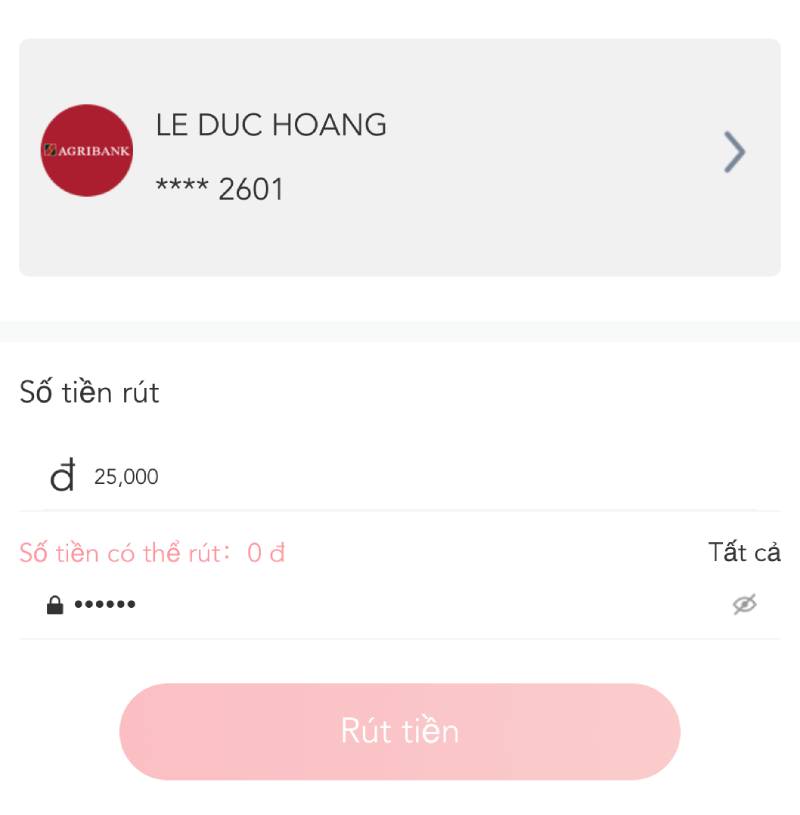Select the Agribank circular emblem image
This screenshot has width=800, height=815.
pos(86,151)
